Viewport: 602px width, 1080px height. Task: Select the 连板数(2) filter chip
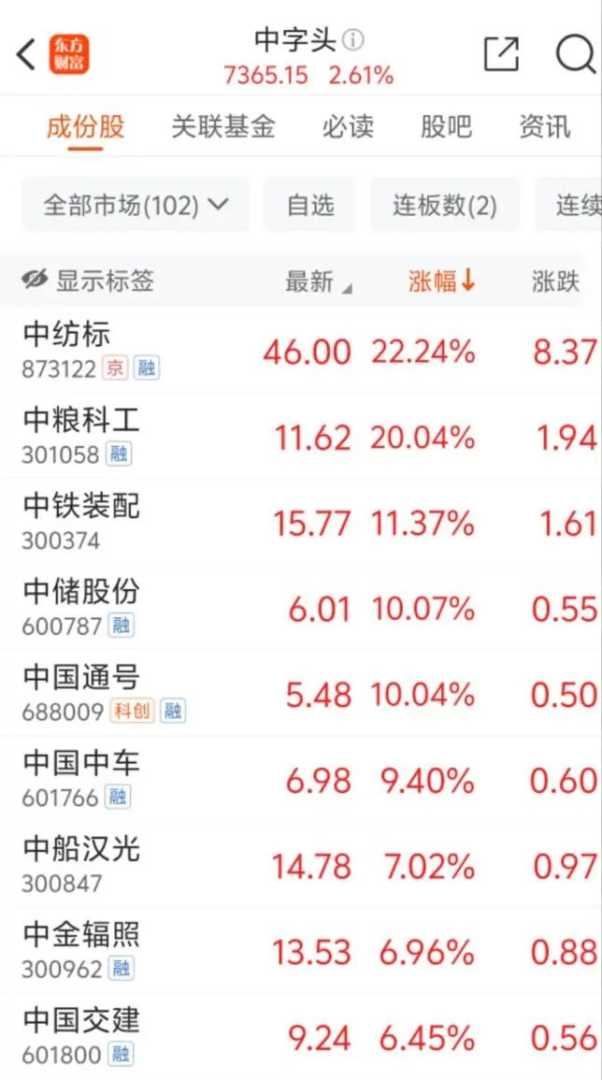[x=445, y=205]
